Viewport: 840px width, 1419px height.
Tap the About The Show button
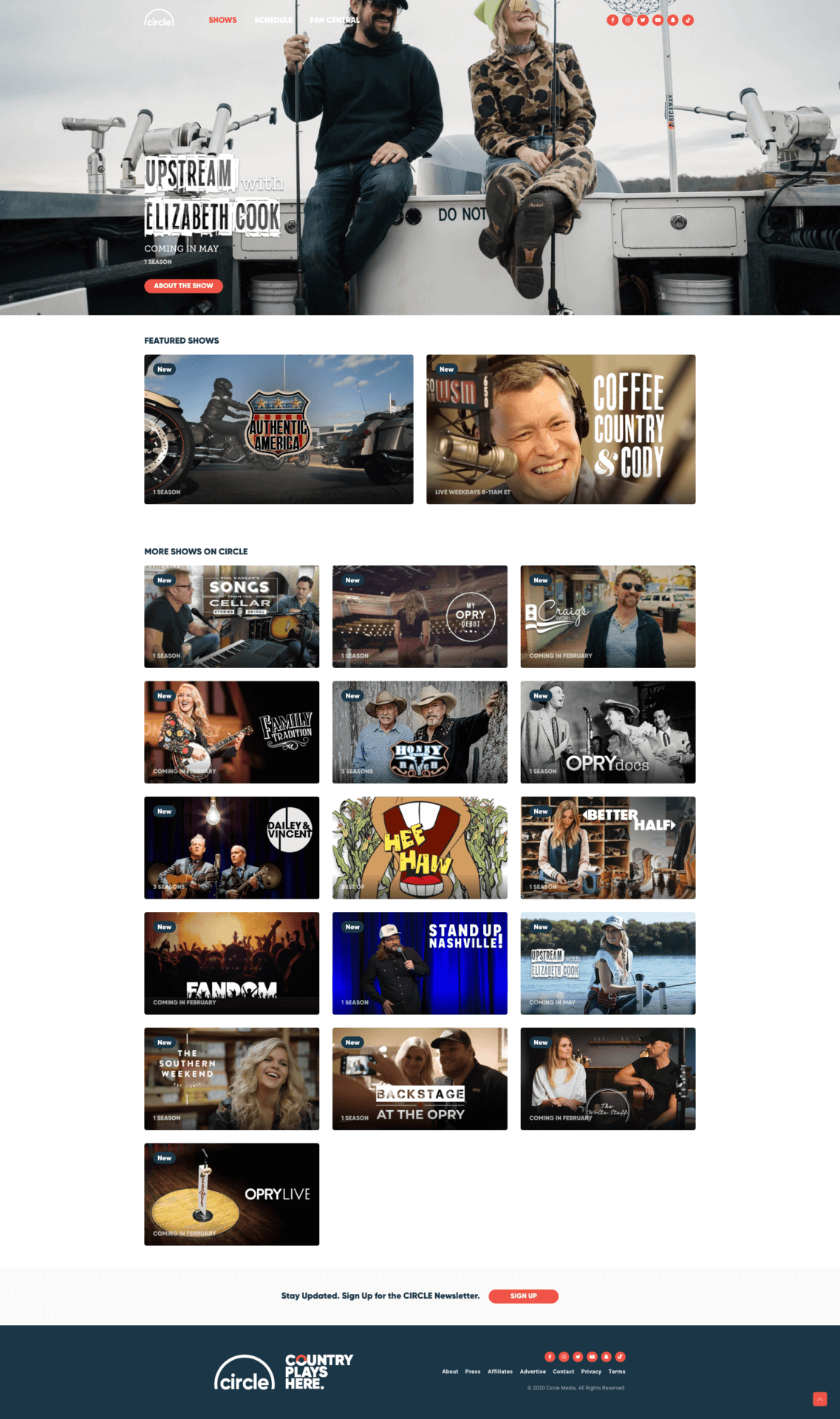coord(183,286)
